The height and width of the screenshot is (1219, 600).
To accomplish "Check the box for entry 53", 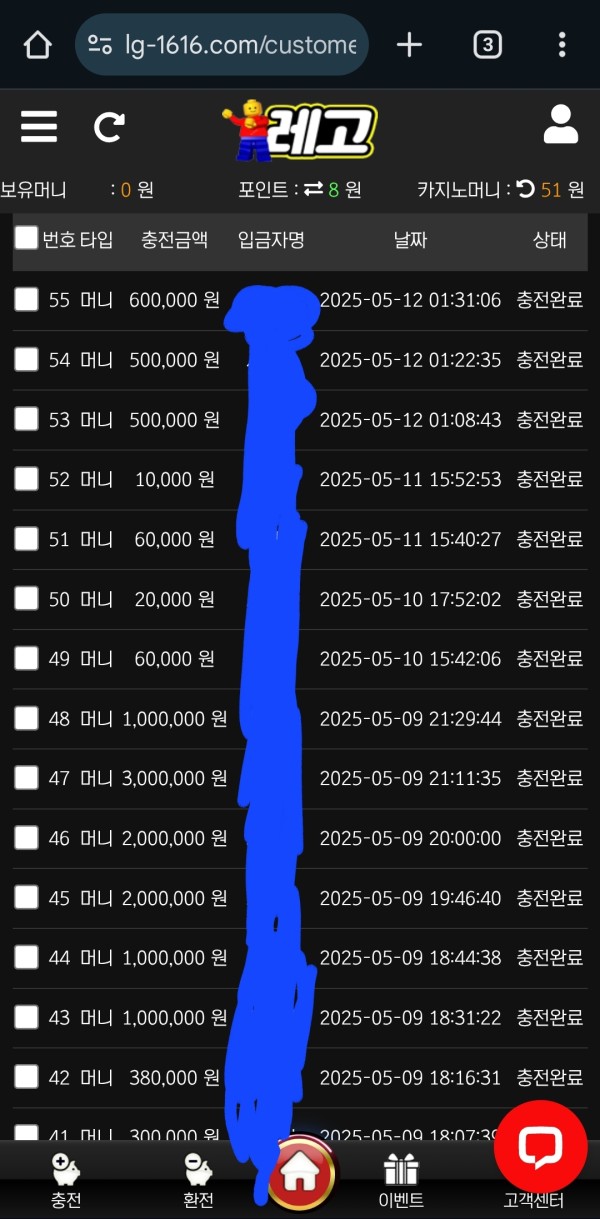I will click(26, 419).
